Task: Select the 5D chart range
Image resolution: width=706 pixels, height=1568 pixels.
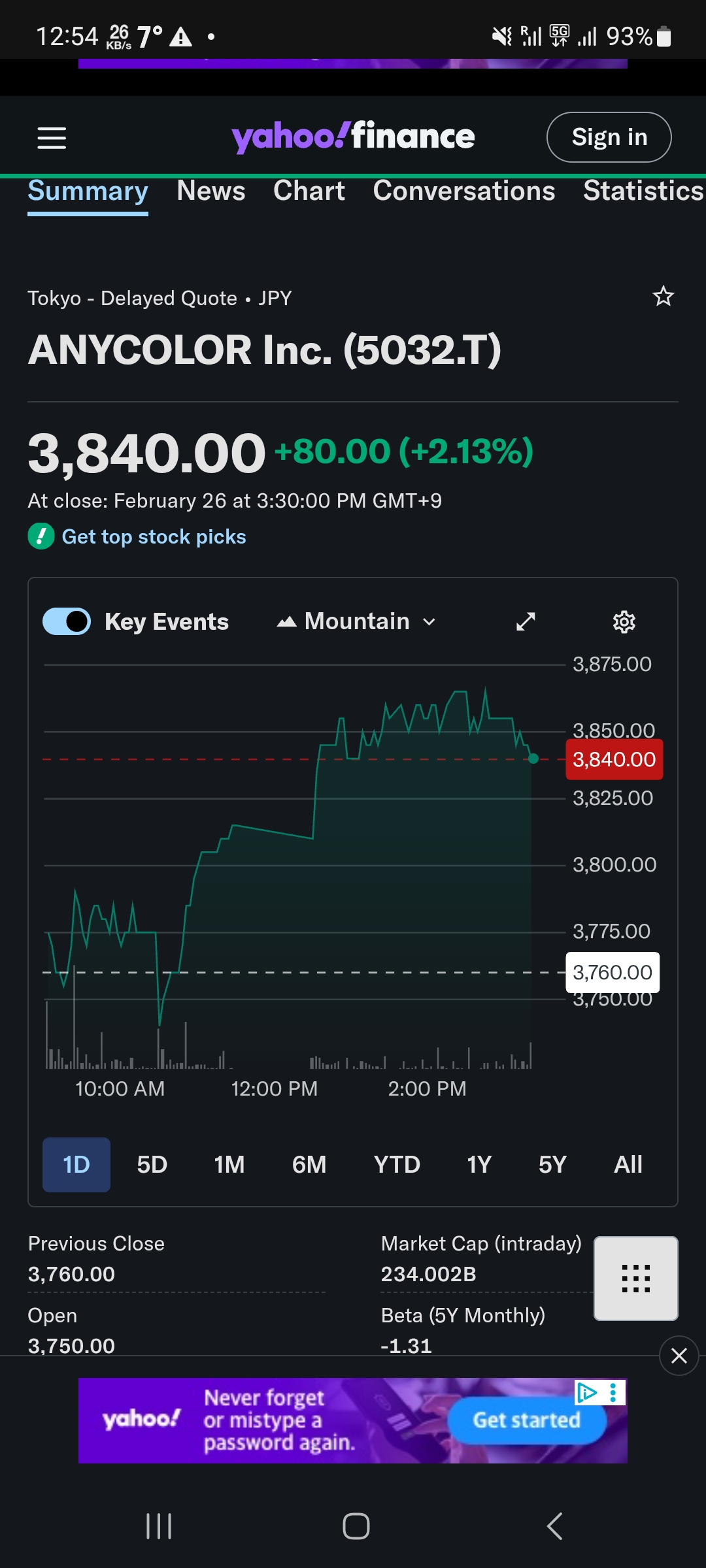Action: pyautogui.click(x=152, y=1164)
